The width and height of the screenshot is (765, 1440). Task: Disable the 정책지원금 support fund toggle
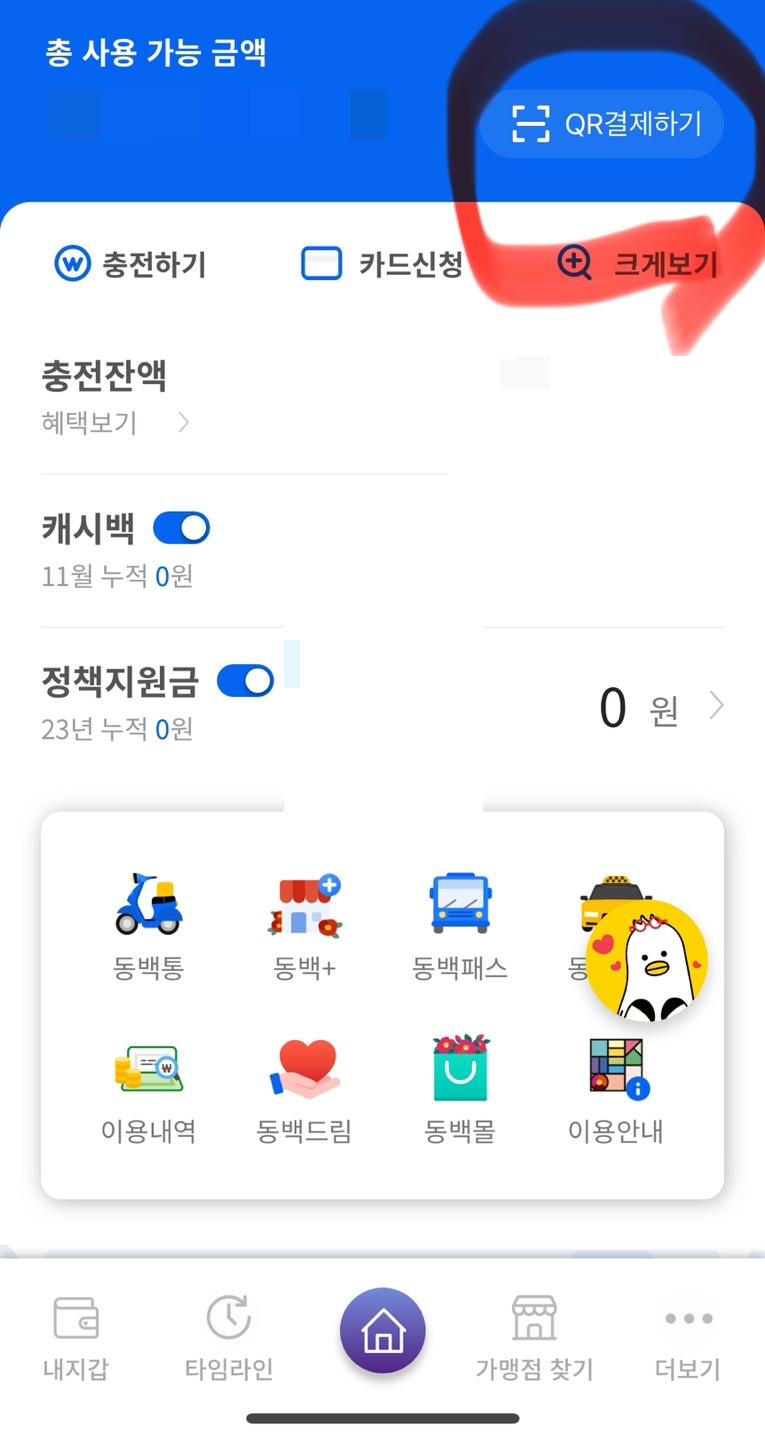coord(247,680)
